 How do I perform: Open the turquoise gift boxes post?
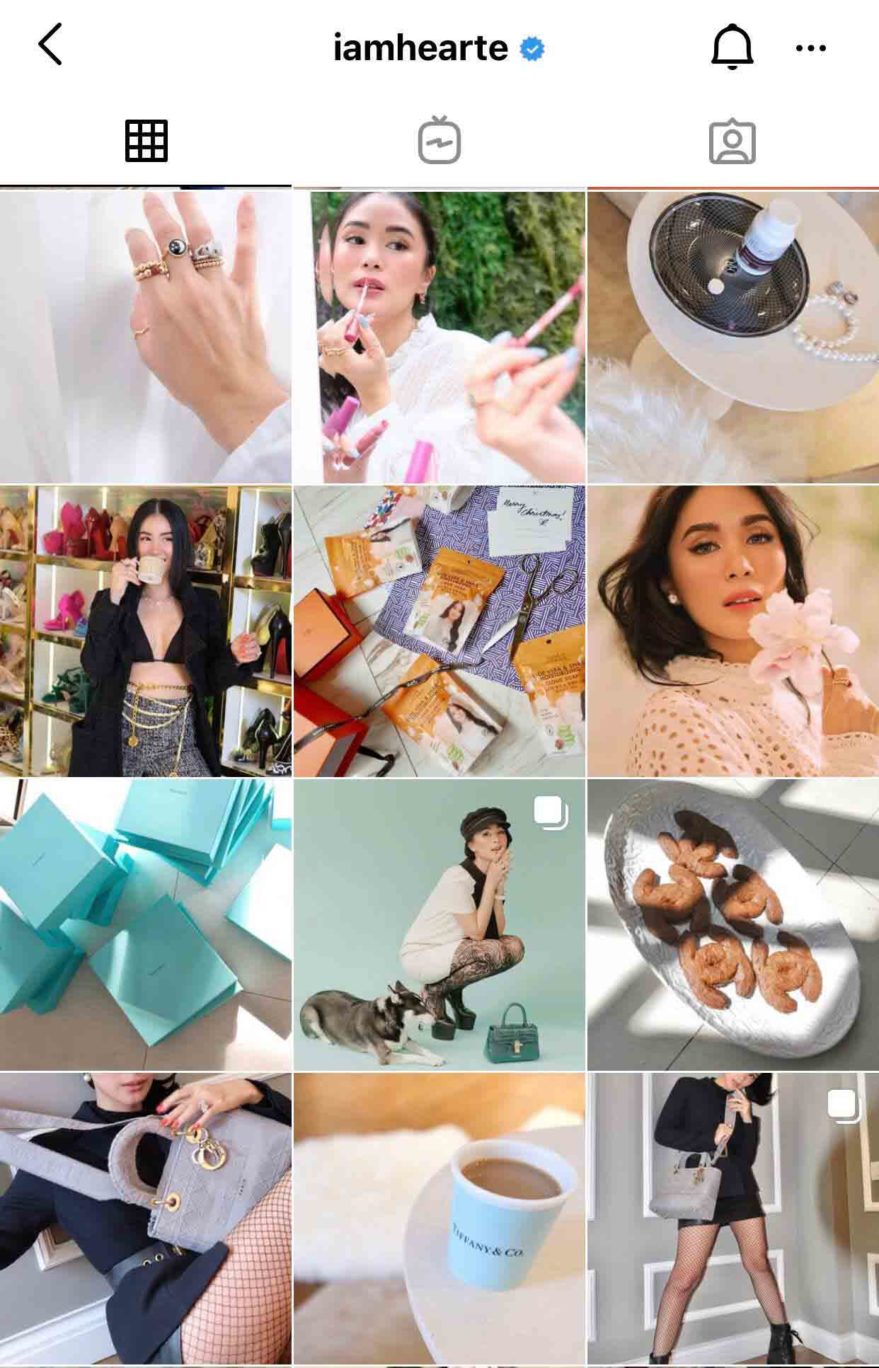[146, 925]
